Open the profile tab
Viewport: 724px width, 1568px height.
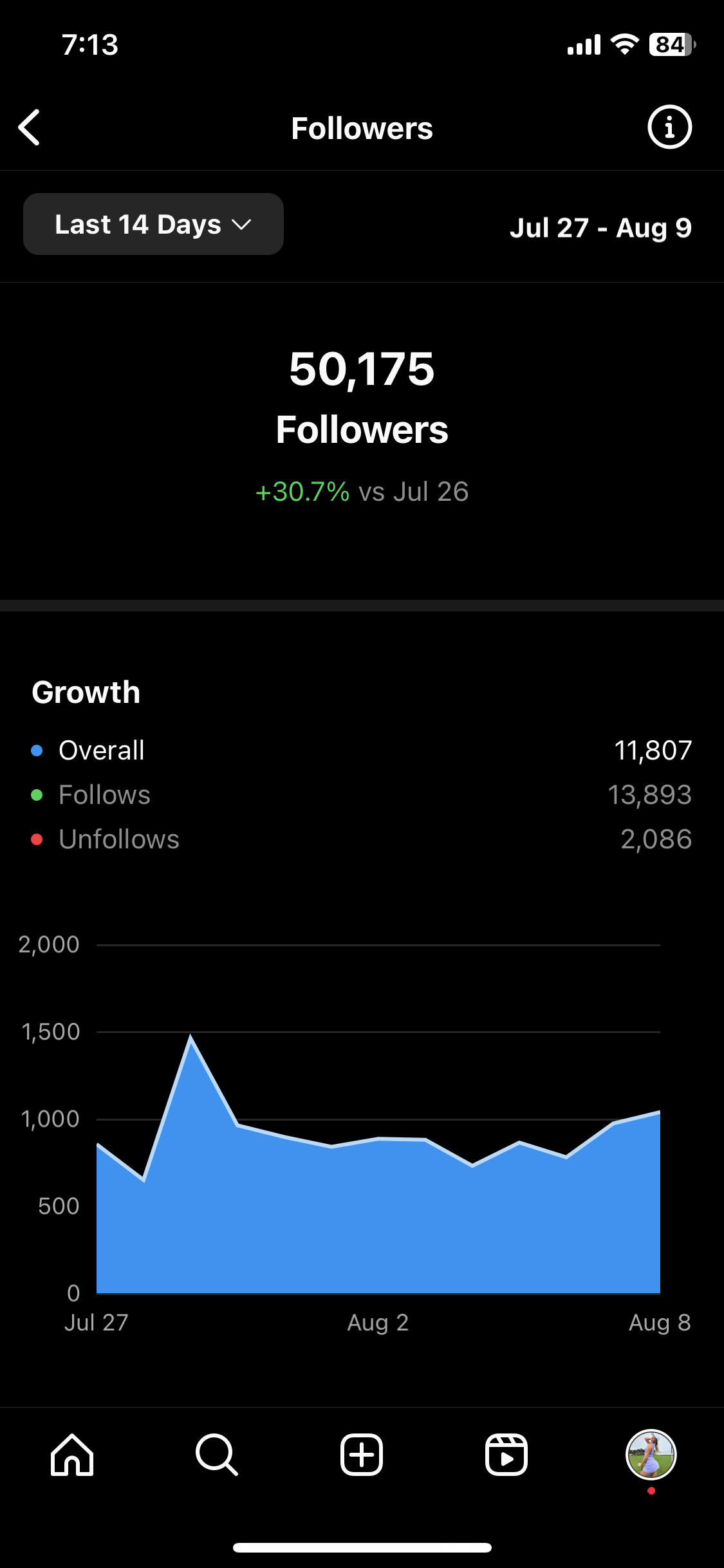[x=651, y=1455]
